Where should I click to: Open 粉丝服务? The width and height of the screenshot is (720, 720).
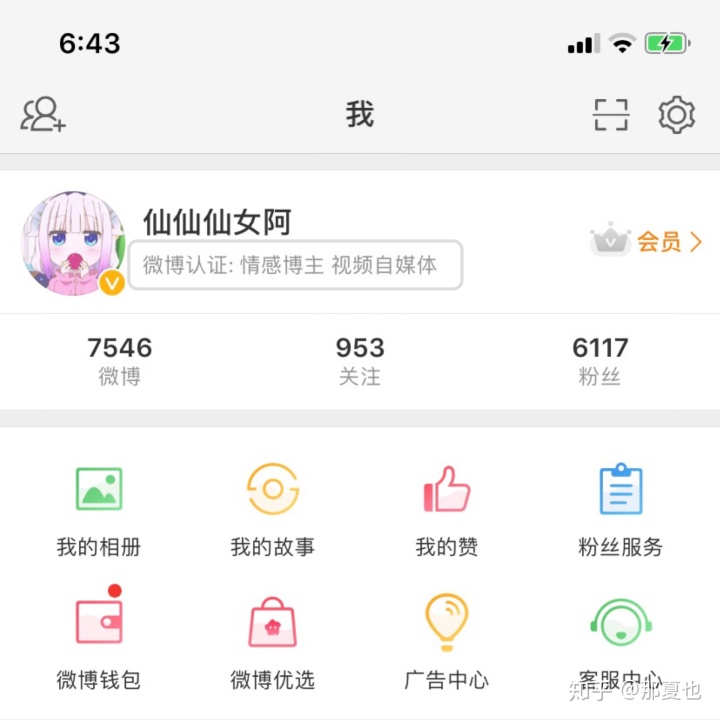pyautogui.click(x=621, y=508)
